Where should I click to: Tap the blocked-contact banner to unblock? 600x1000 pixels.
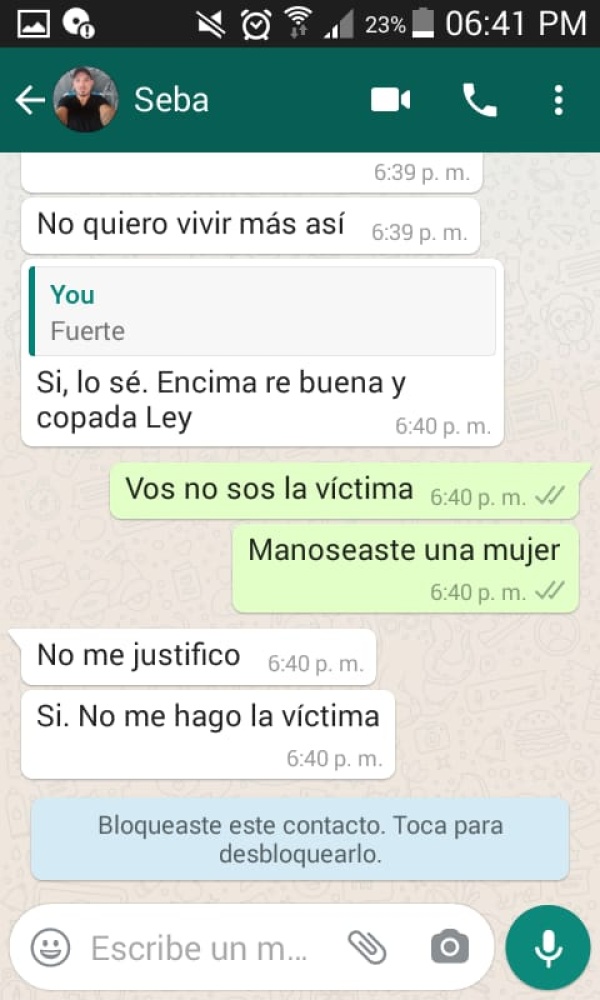pos(300,840)
